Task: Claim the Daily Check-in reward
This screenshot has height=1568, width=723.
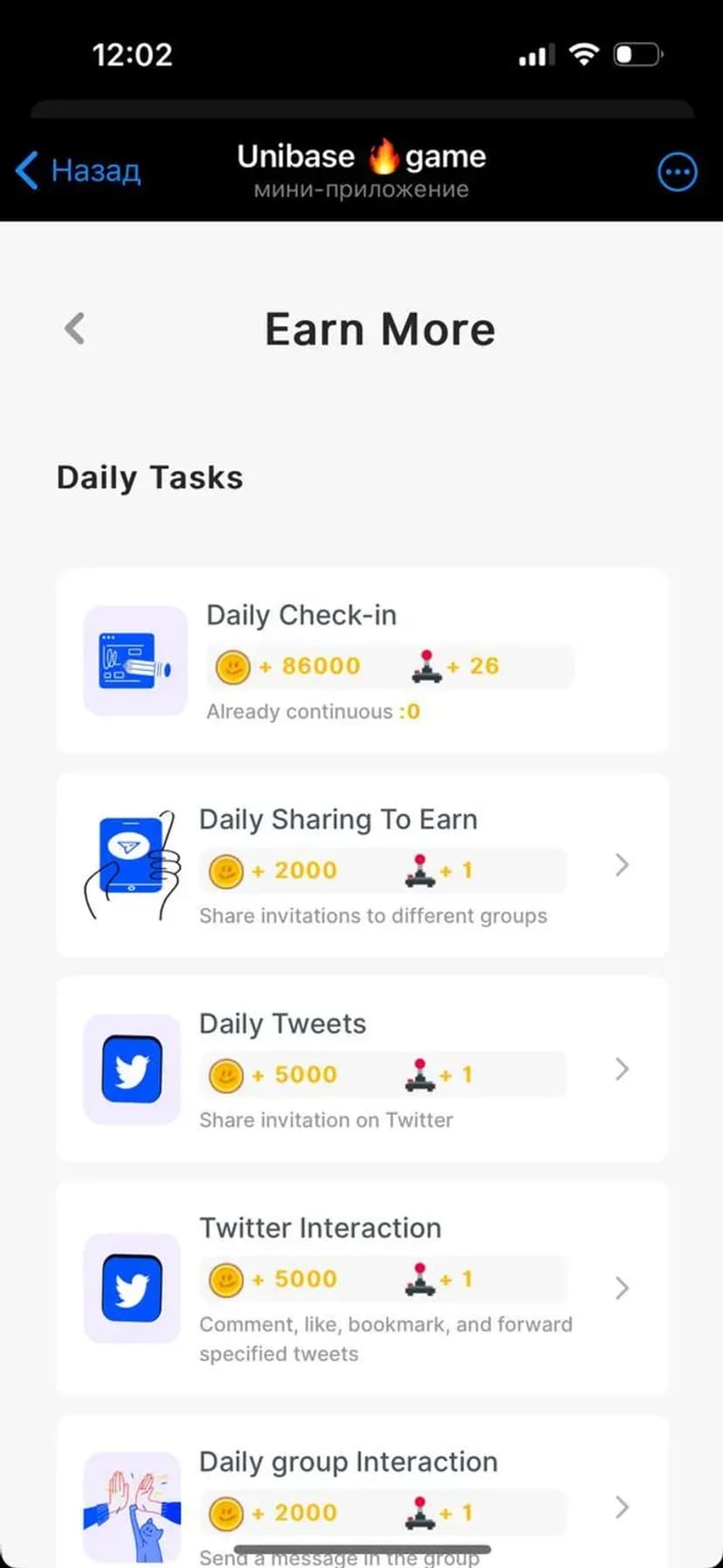Action: (361, 661)
